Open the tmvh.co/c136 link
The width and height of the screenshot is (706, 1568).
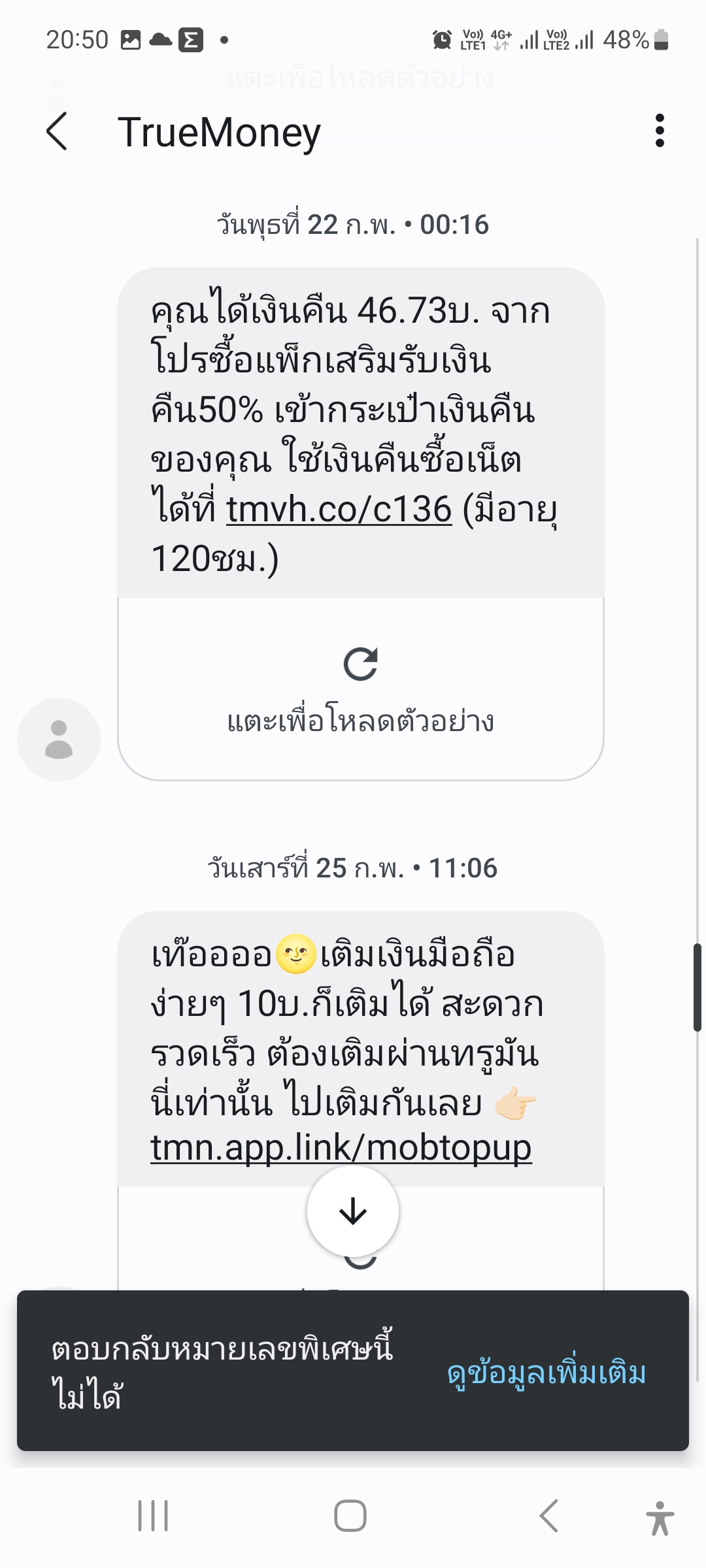(x=339, y=509)
